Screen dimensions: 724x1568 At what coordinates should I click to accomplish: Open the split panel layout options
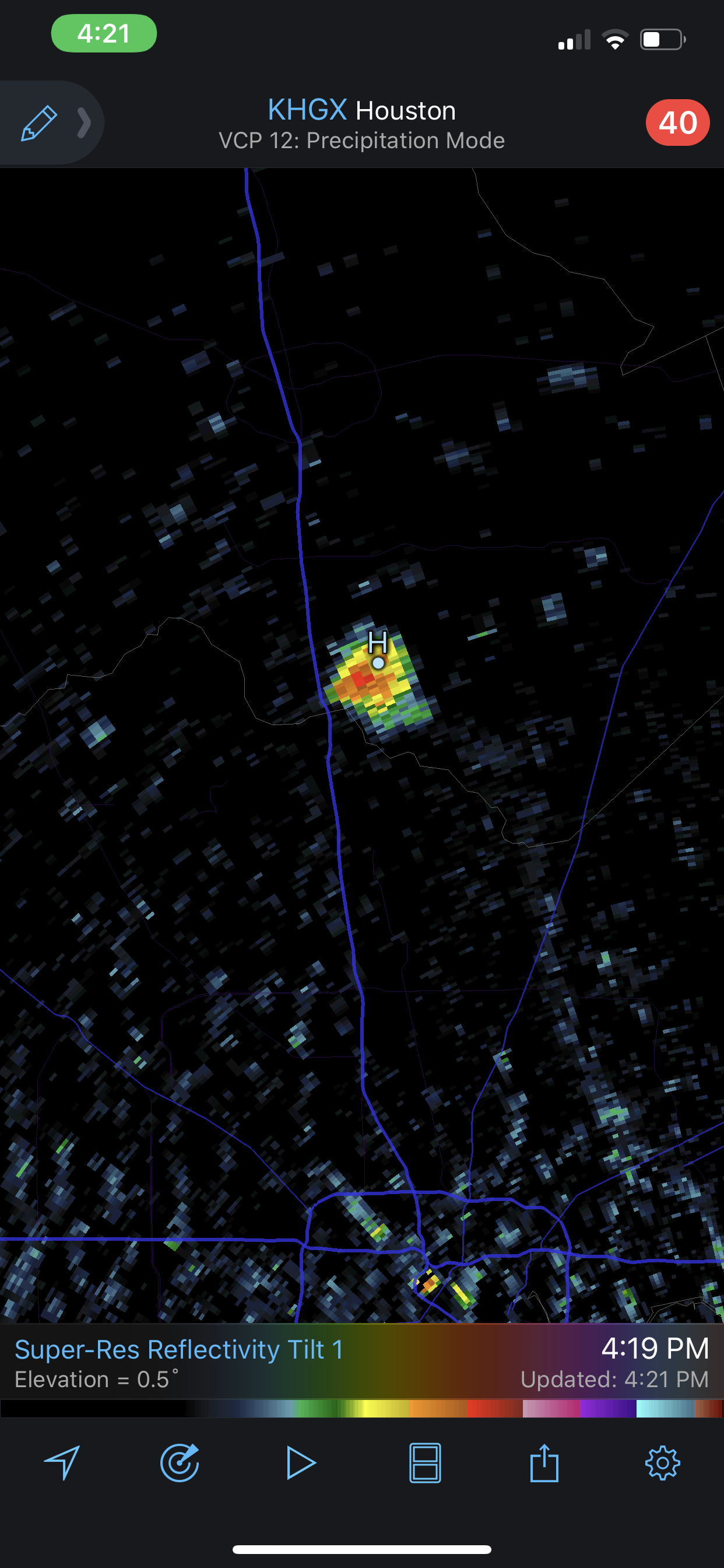425,1461
